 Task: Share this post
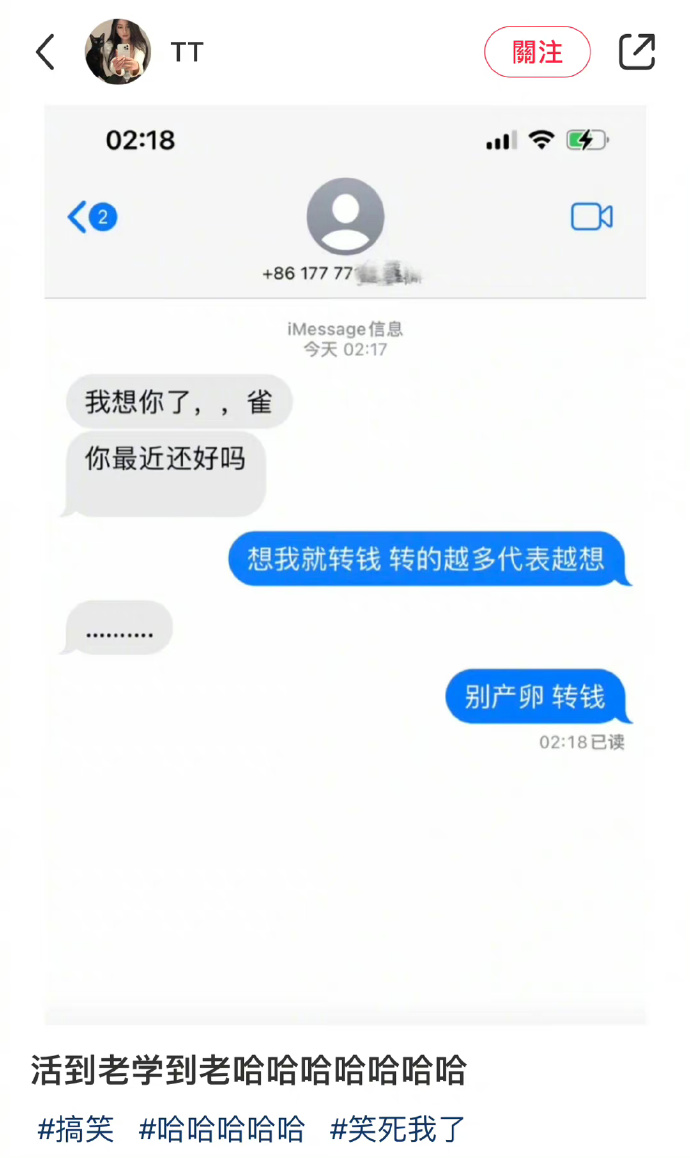[x=637, y=52]
